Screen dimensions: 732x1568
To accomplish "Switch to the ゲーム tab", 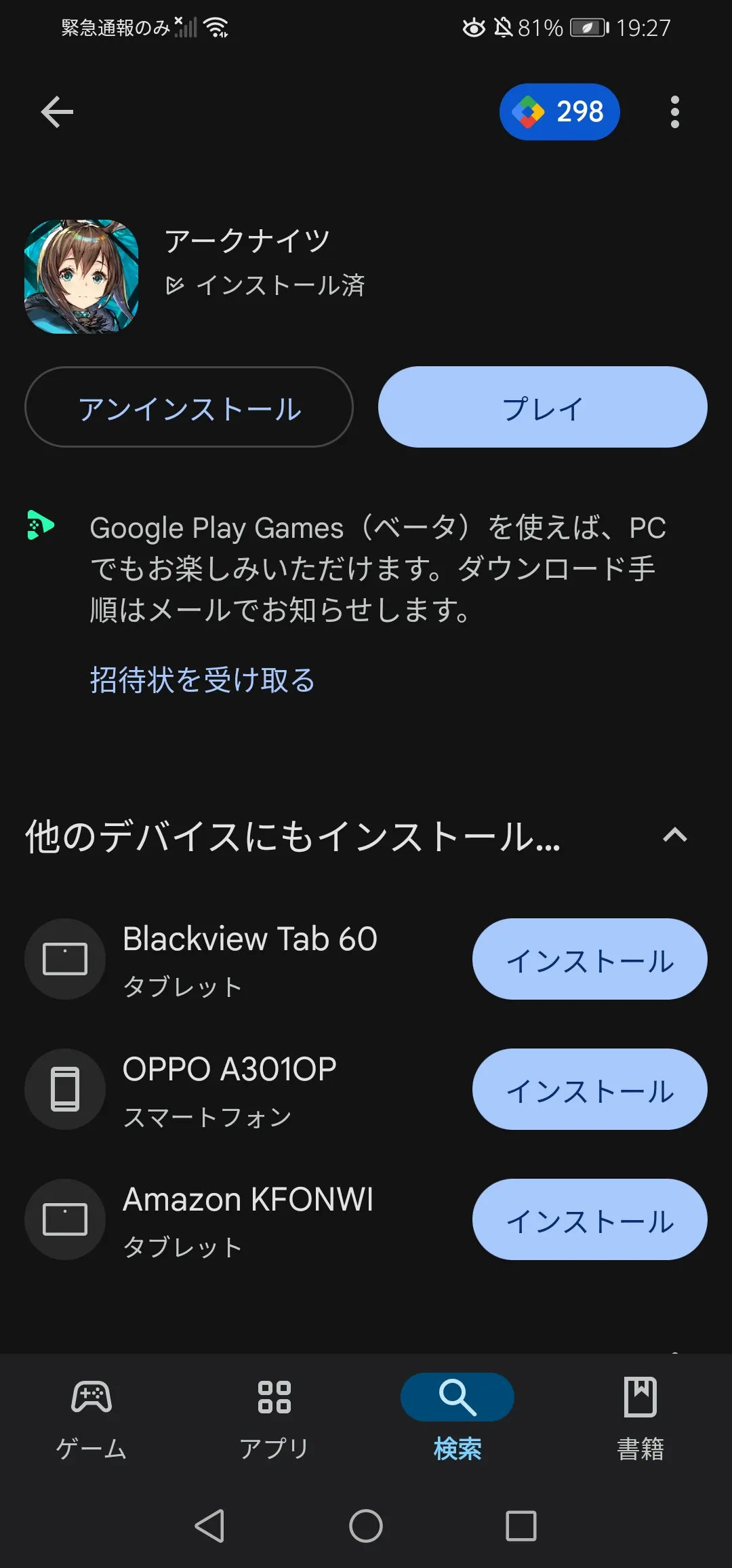I will 91,1417.
